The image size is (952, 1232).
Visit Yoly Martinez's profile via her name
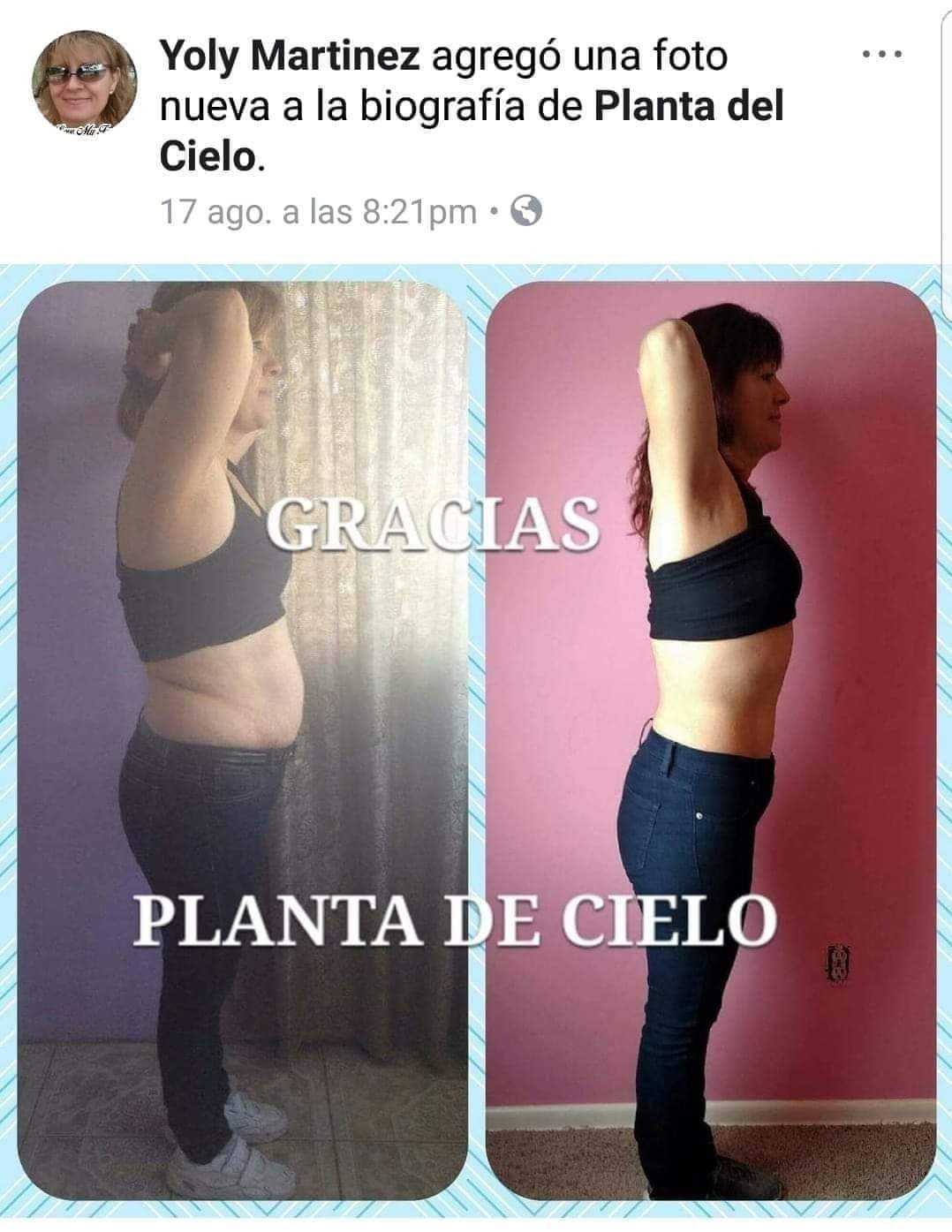pos(289,57)
